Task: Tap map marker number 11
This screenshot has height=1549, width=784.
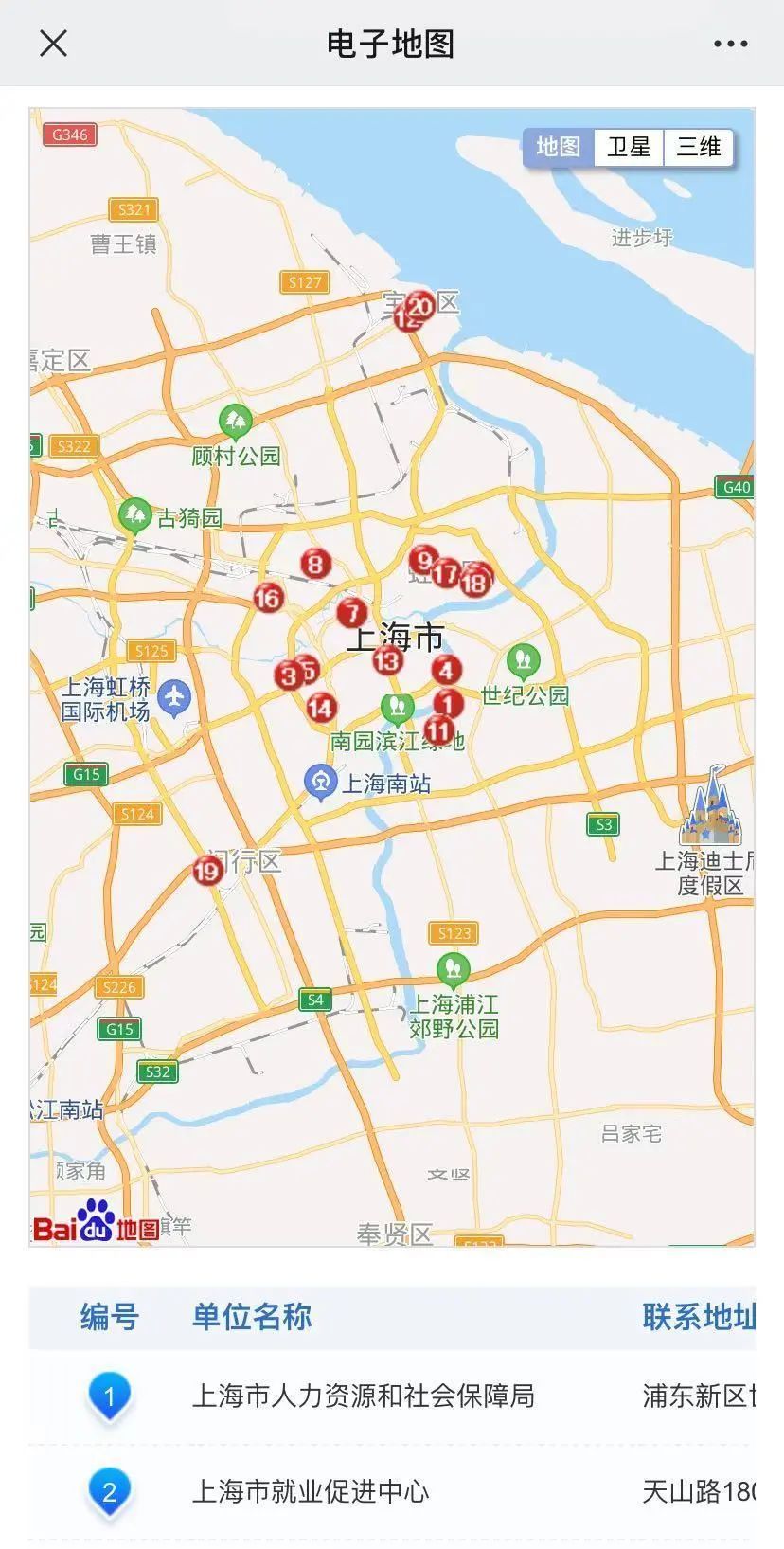Action: click(438, 731)
